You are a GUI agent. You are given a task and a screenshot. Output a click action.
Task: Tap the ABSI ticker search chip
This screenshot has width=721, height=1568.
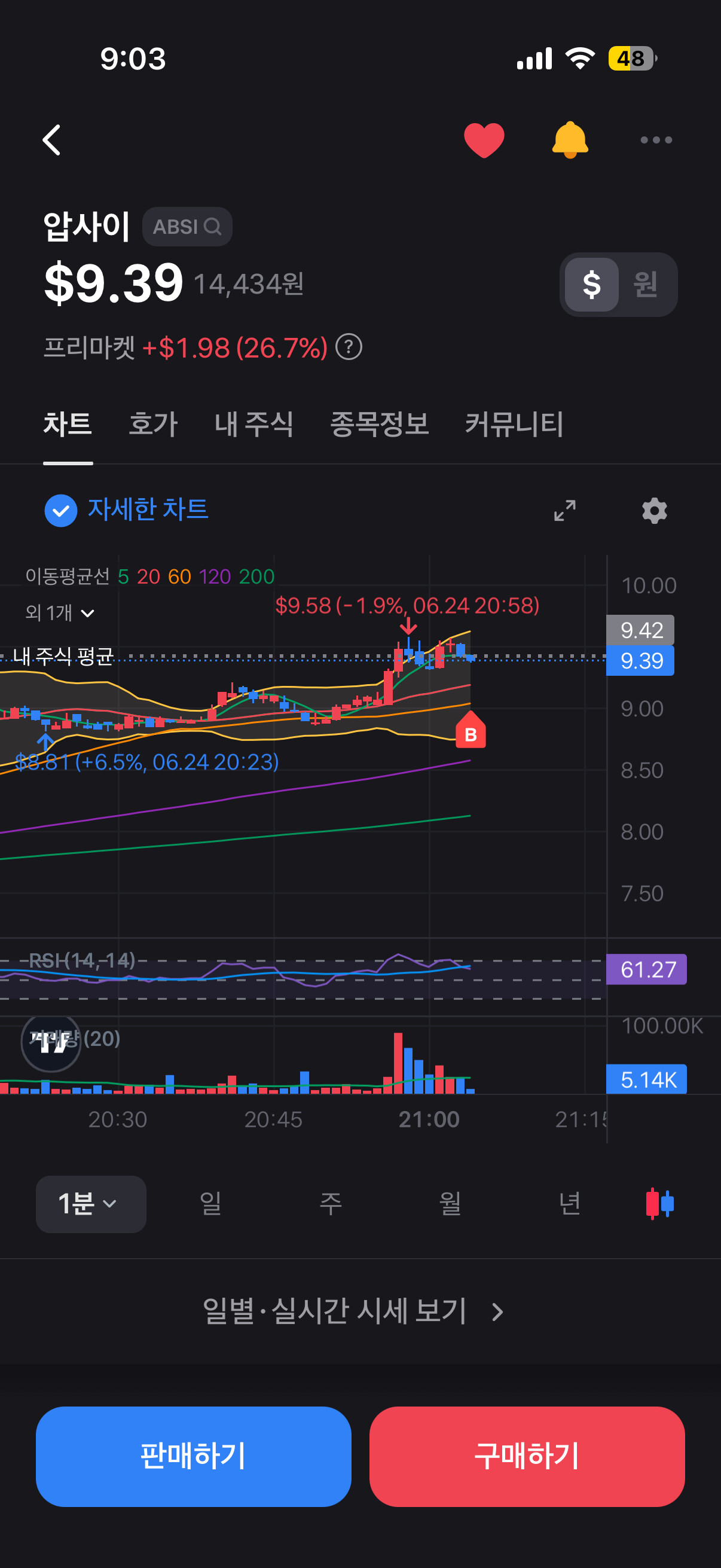[x=187, y=227]
